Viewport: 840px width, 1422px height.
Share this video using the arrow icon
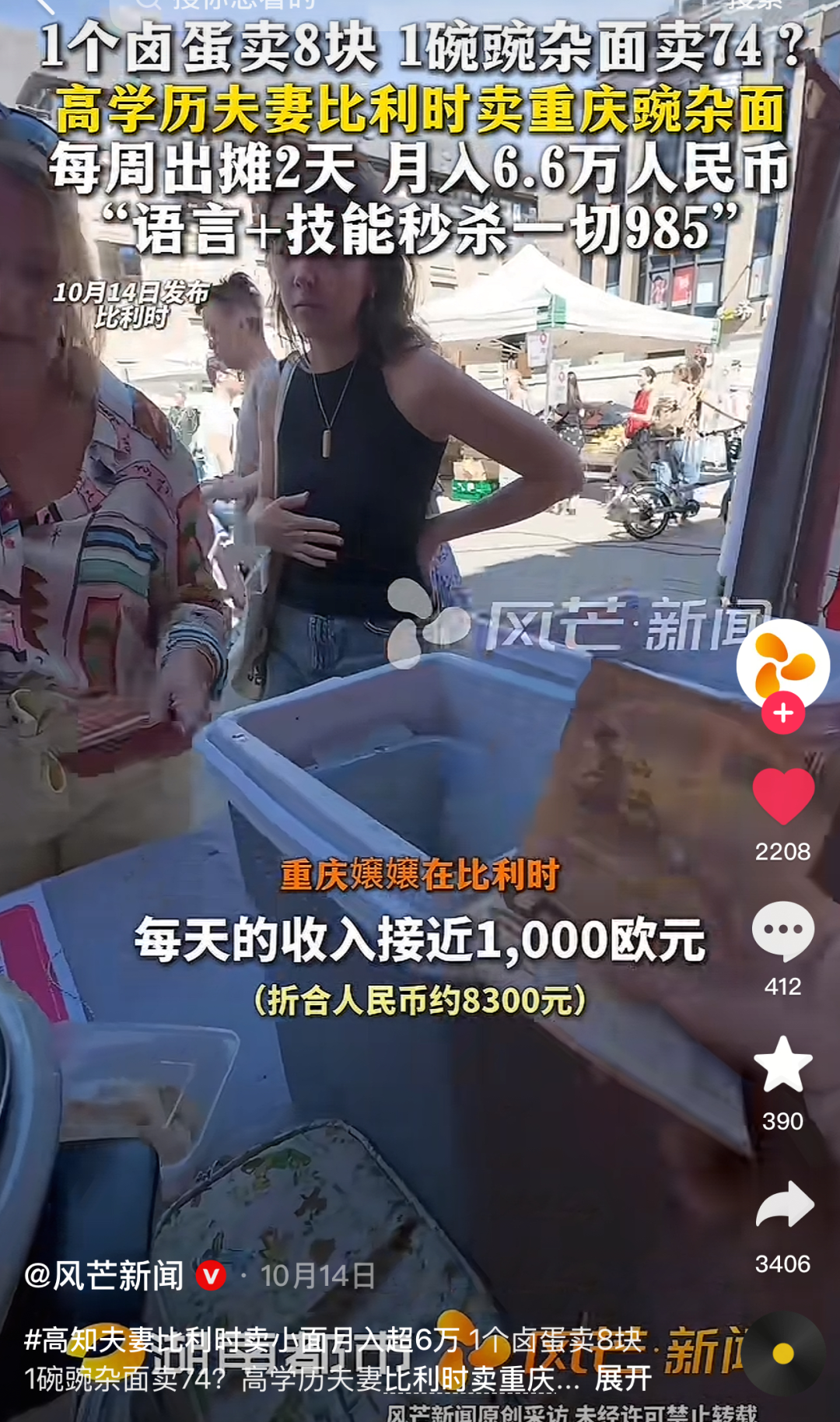784,1205
